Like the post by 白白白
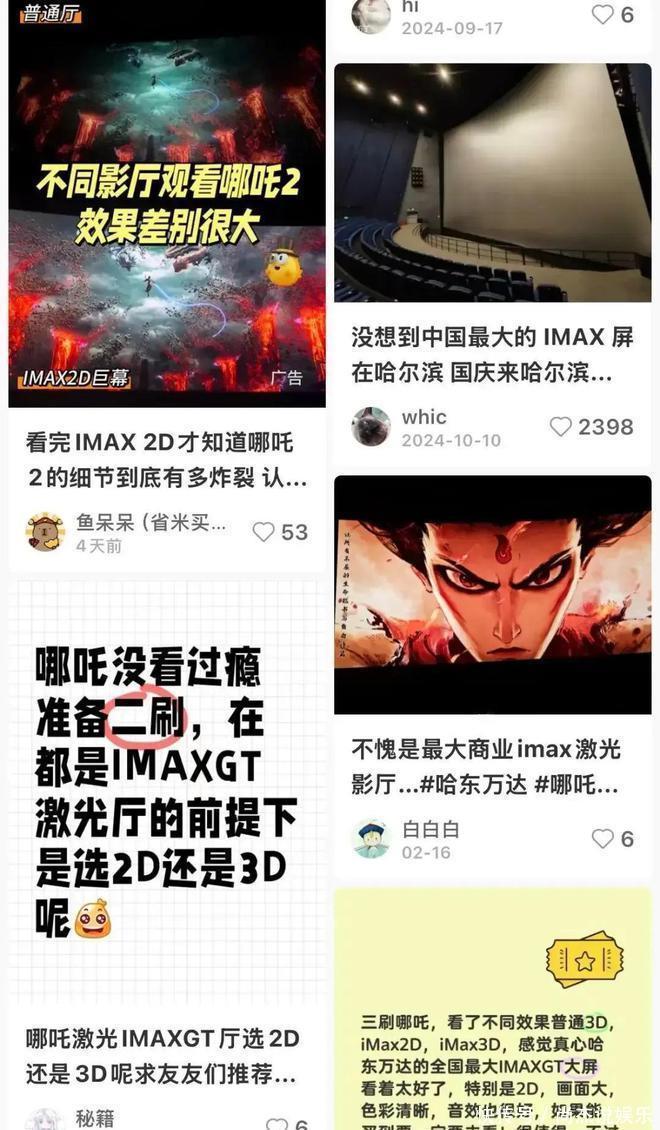This screenshot has height=1130, width=660. tap(602, 839)
